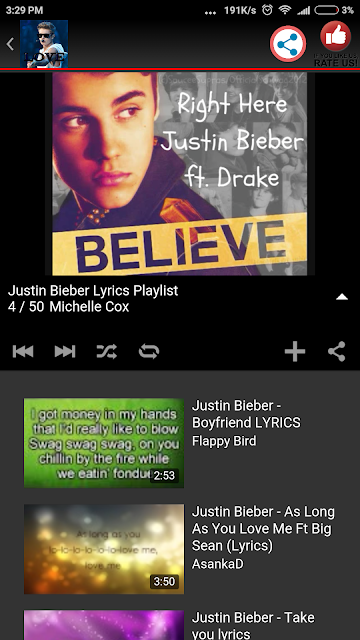Screen dimensions: 360x640
Task: Open Justin Bieber - Boyfriend LYRICS video
Action: [x=180, y=443]
